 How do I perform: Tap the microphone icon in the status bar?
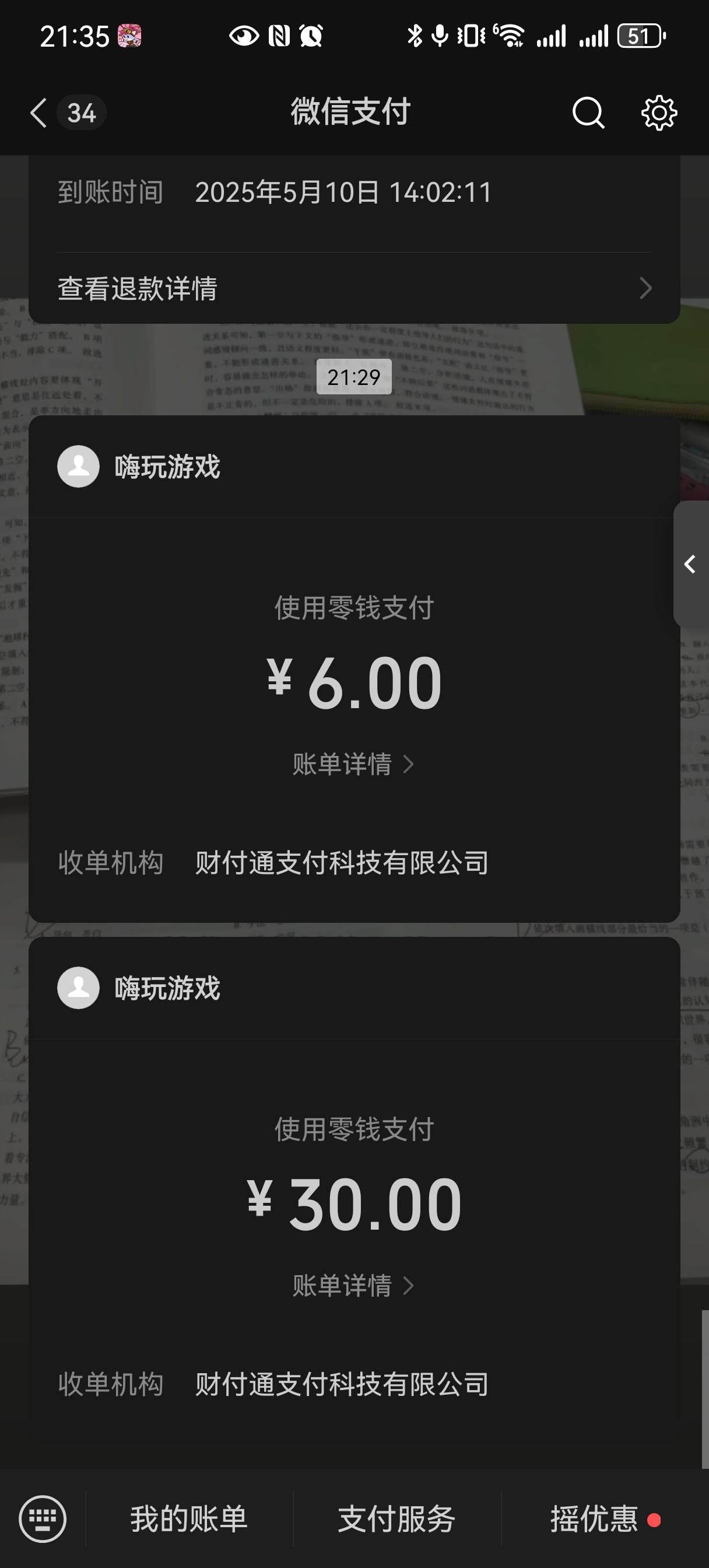pos(440,37)
